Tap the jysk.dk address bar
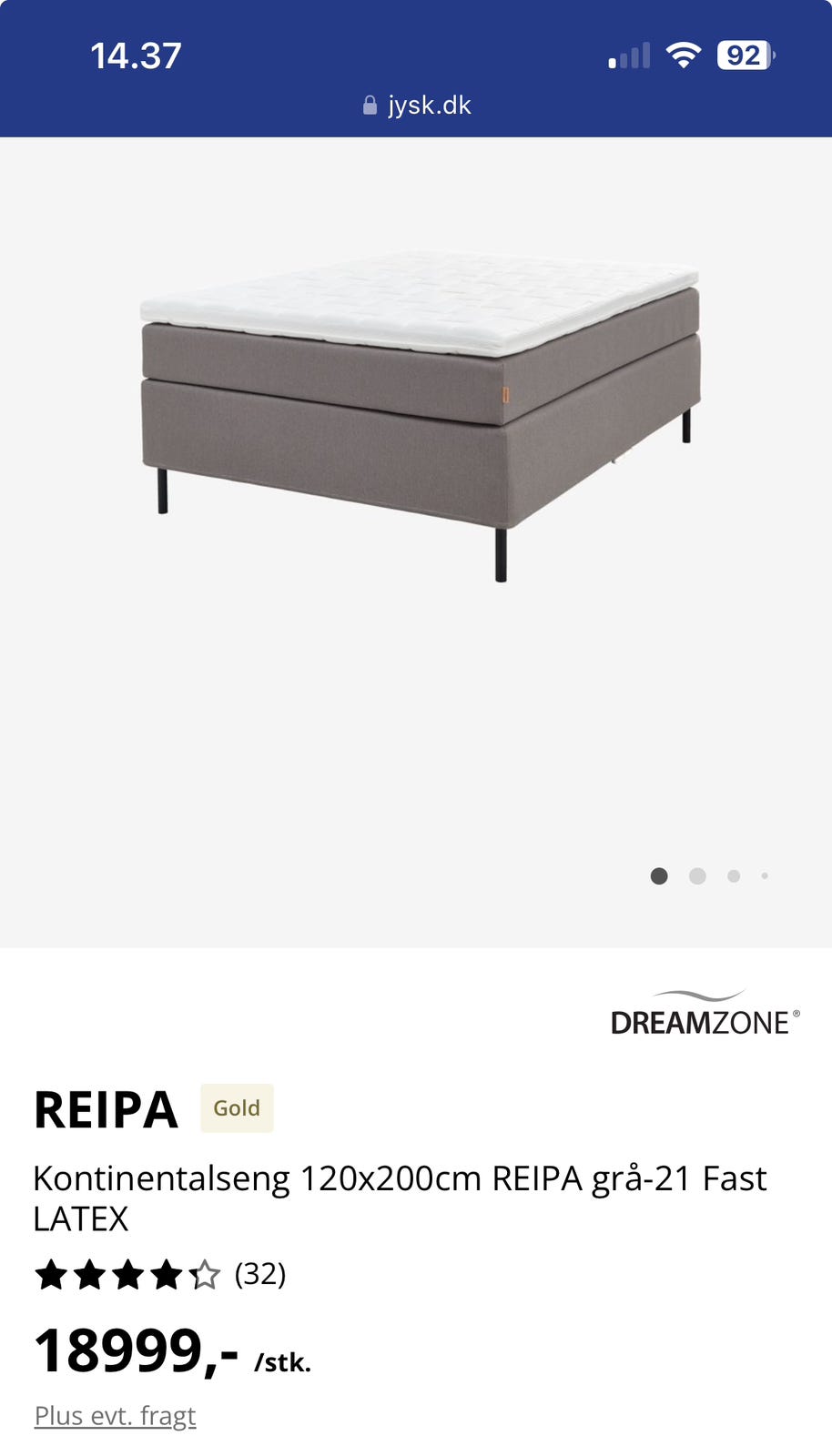This screenshot has height=1456, width=832. click(417, 106)
